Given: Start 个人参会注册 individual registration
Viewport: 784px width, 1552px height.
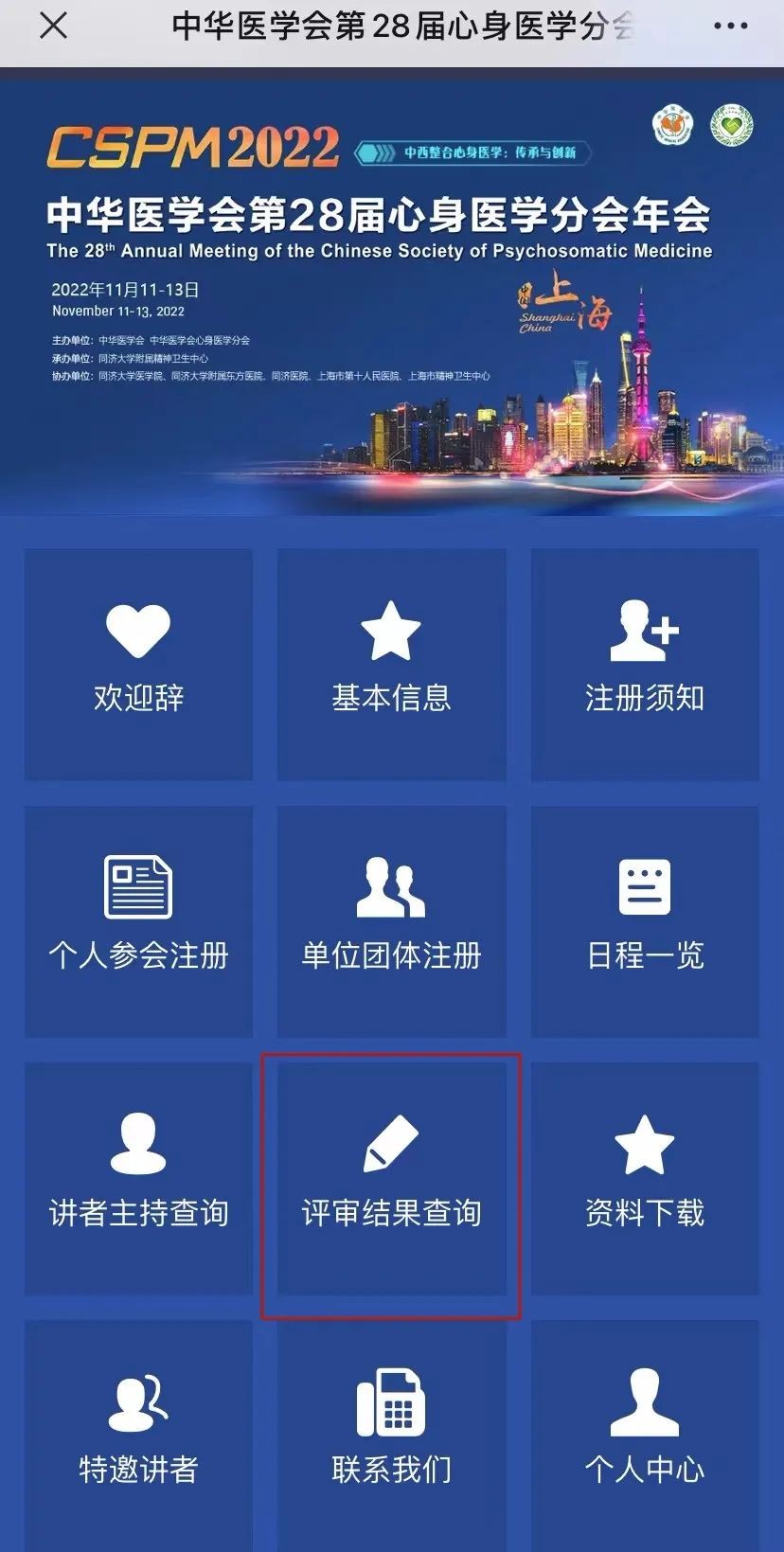Looking at the screenshot, I should pyautogui.click(x=138, y=921).
